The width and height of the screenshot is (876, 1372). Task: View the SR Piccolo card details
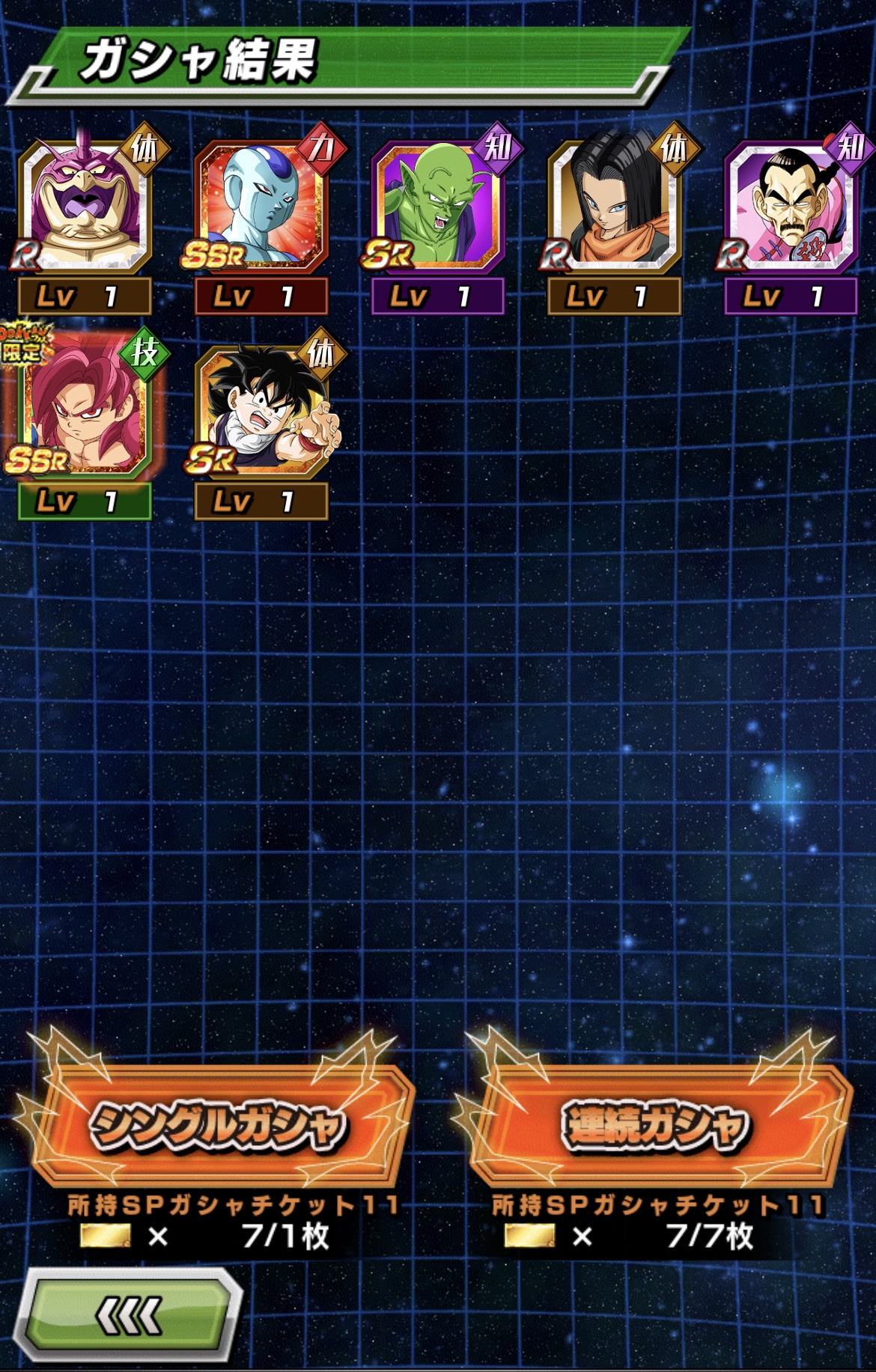click(x=438, y=206)
